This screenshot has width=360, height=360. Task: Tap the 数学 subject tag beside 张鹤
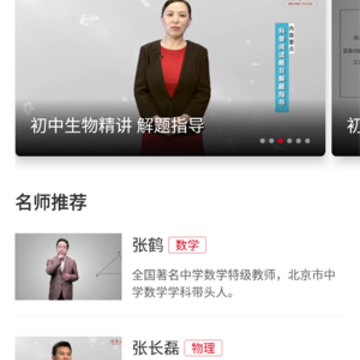click(x=187, y=245)
